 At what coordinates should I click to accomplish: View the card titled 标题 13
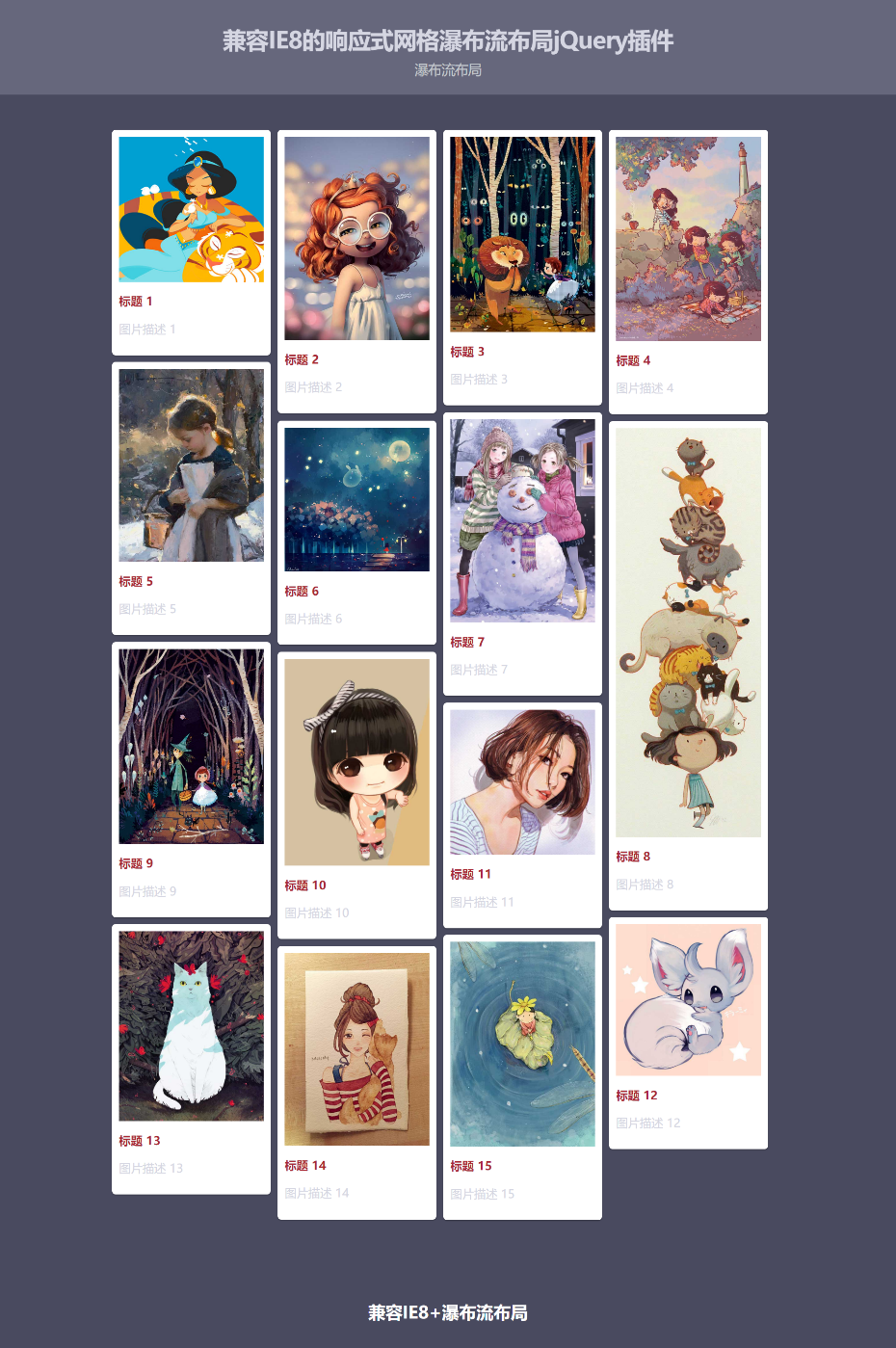point(191,1026)
